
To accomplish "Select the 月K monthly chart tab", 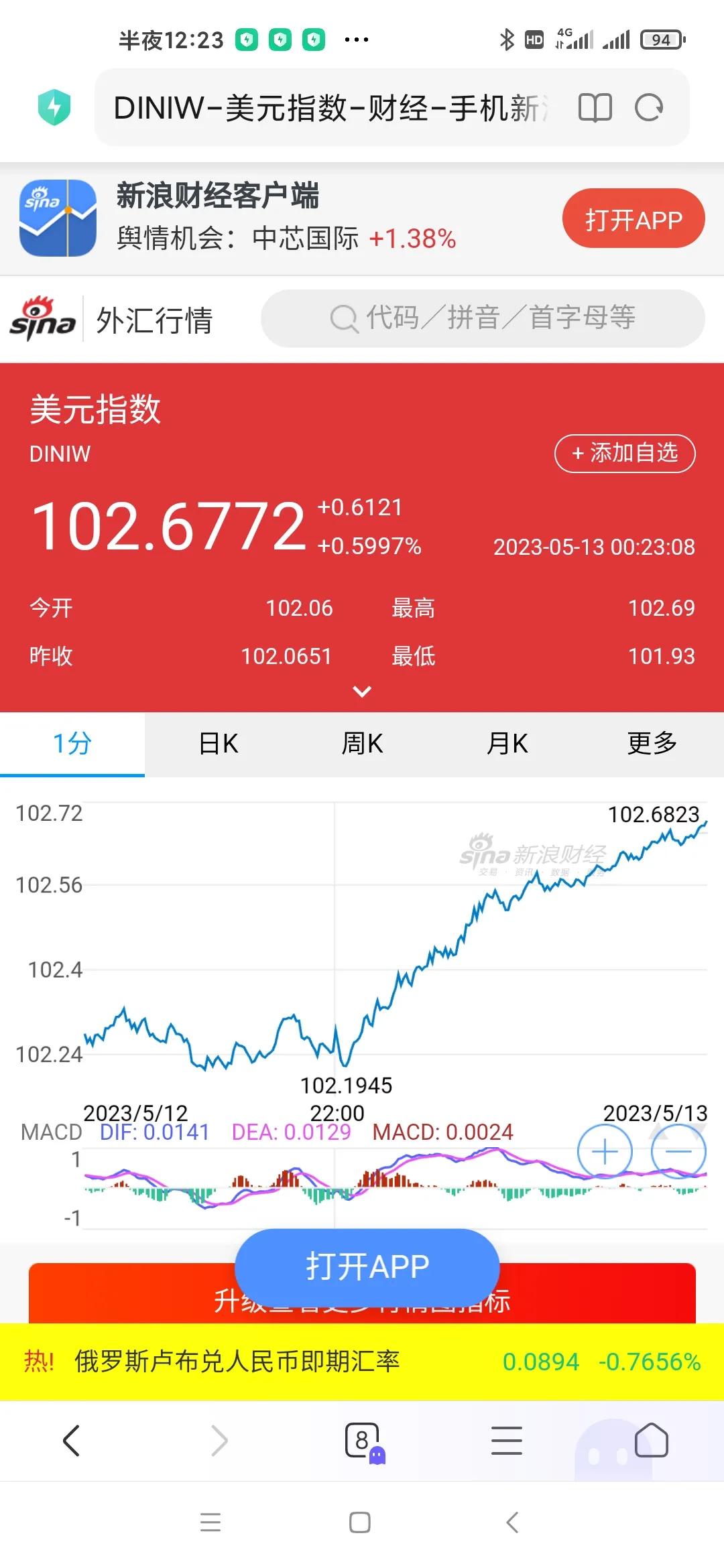I will (x=507, y=744).
